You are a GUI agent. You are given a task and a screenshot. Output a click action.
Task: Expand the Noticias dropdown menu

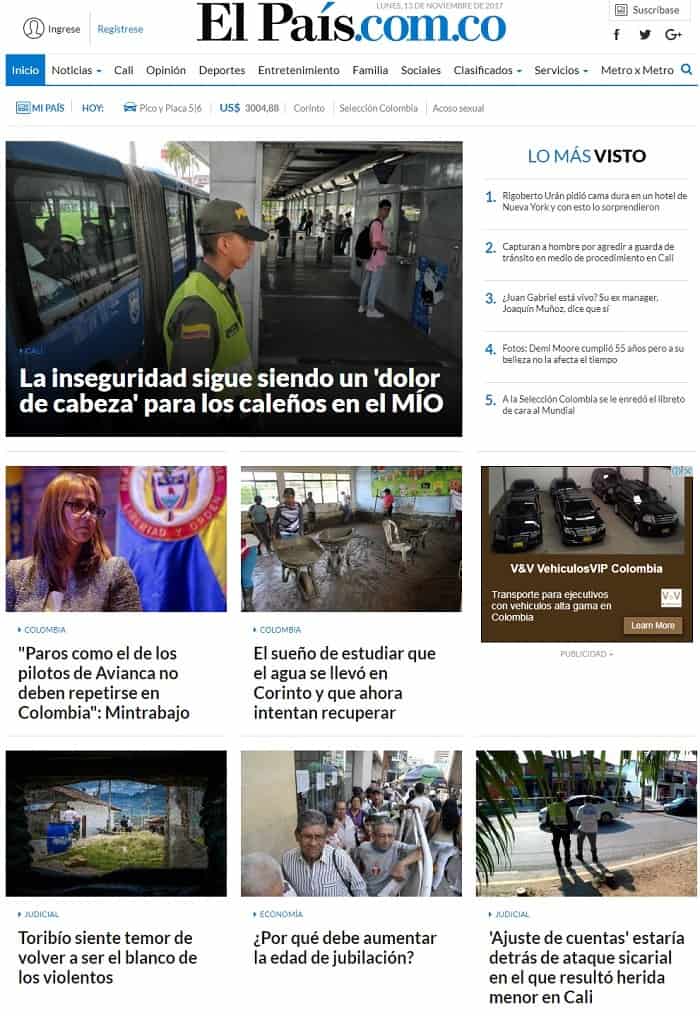[x=76, y=70]
